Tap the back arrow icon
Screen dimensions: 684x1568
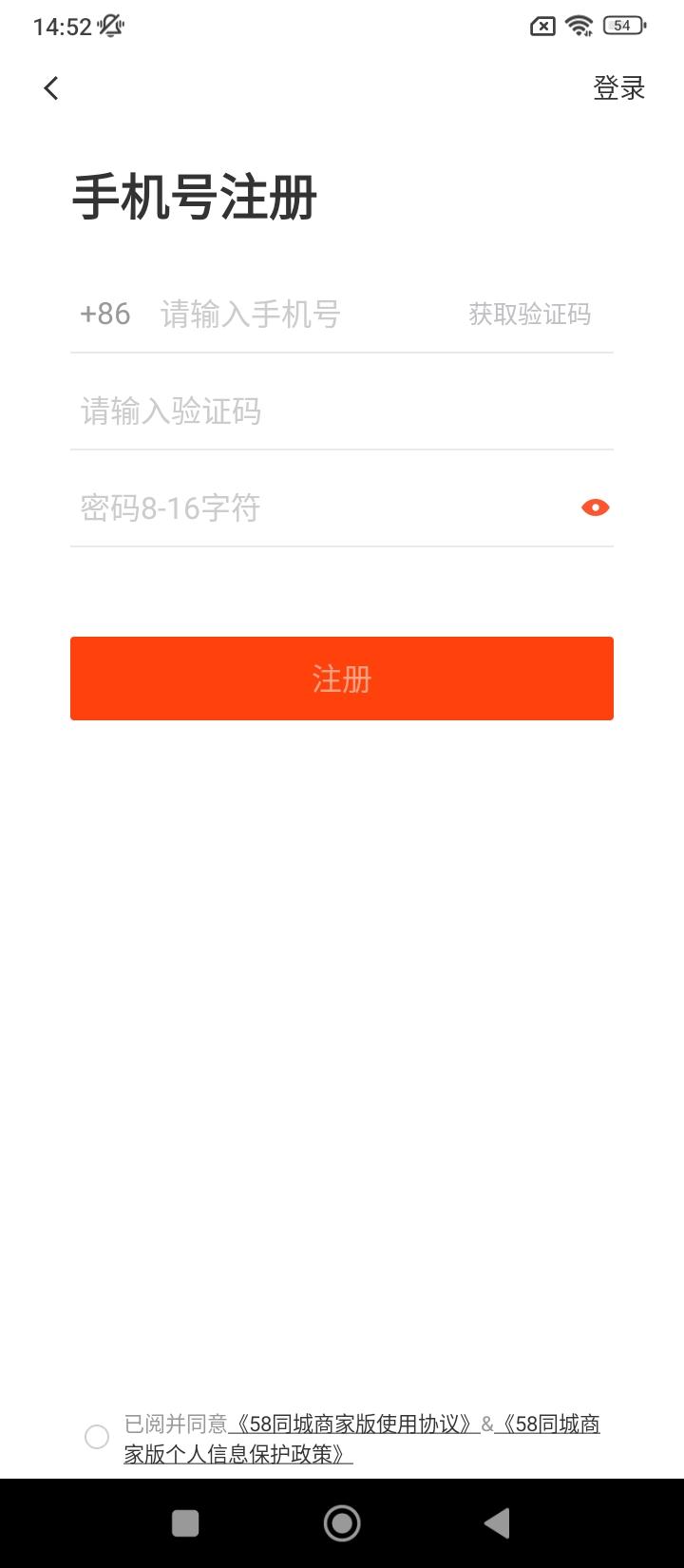[49, 87]
